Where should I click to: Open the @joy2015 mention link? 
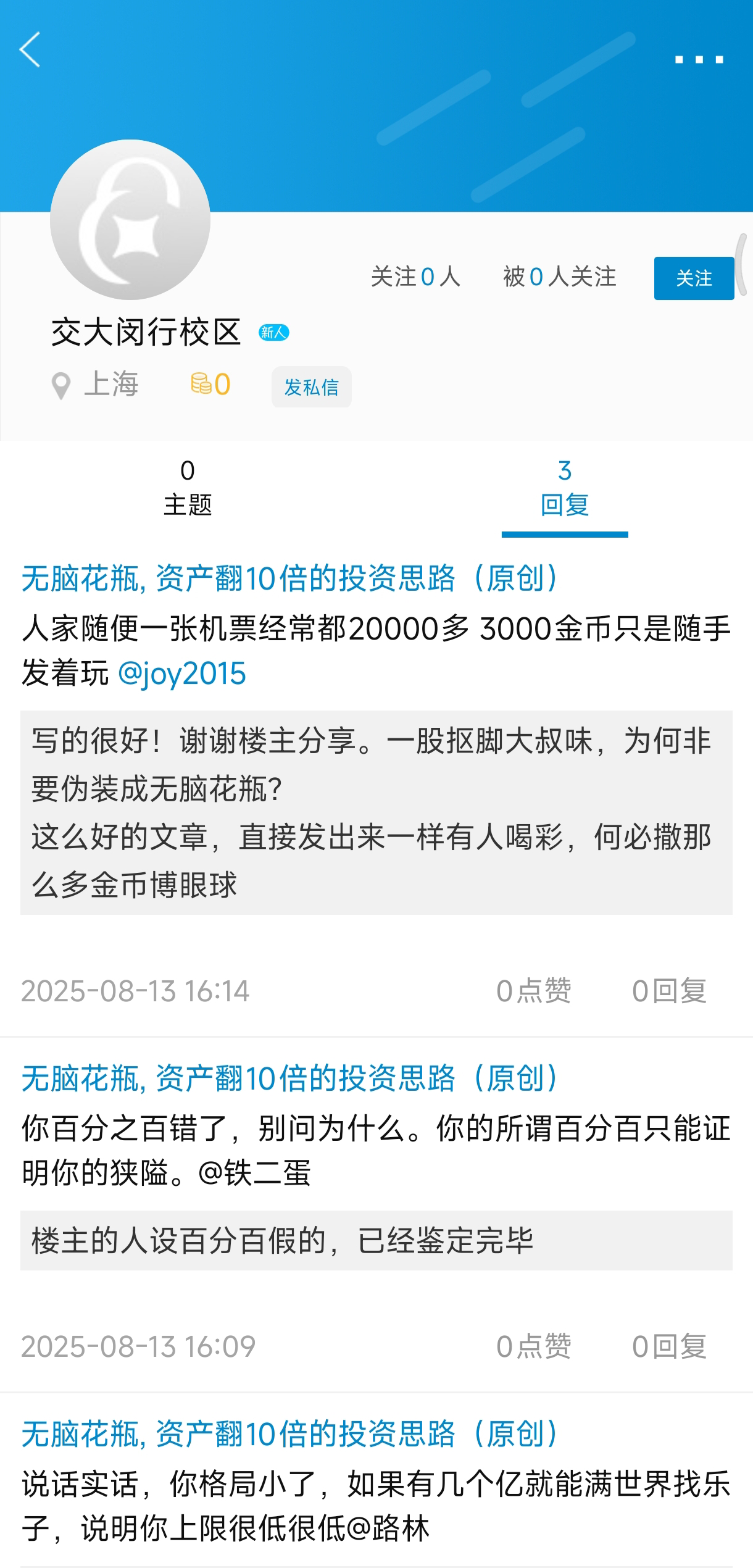tap(181, 673)
